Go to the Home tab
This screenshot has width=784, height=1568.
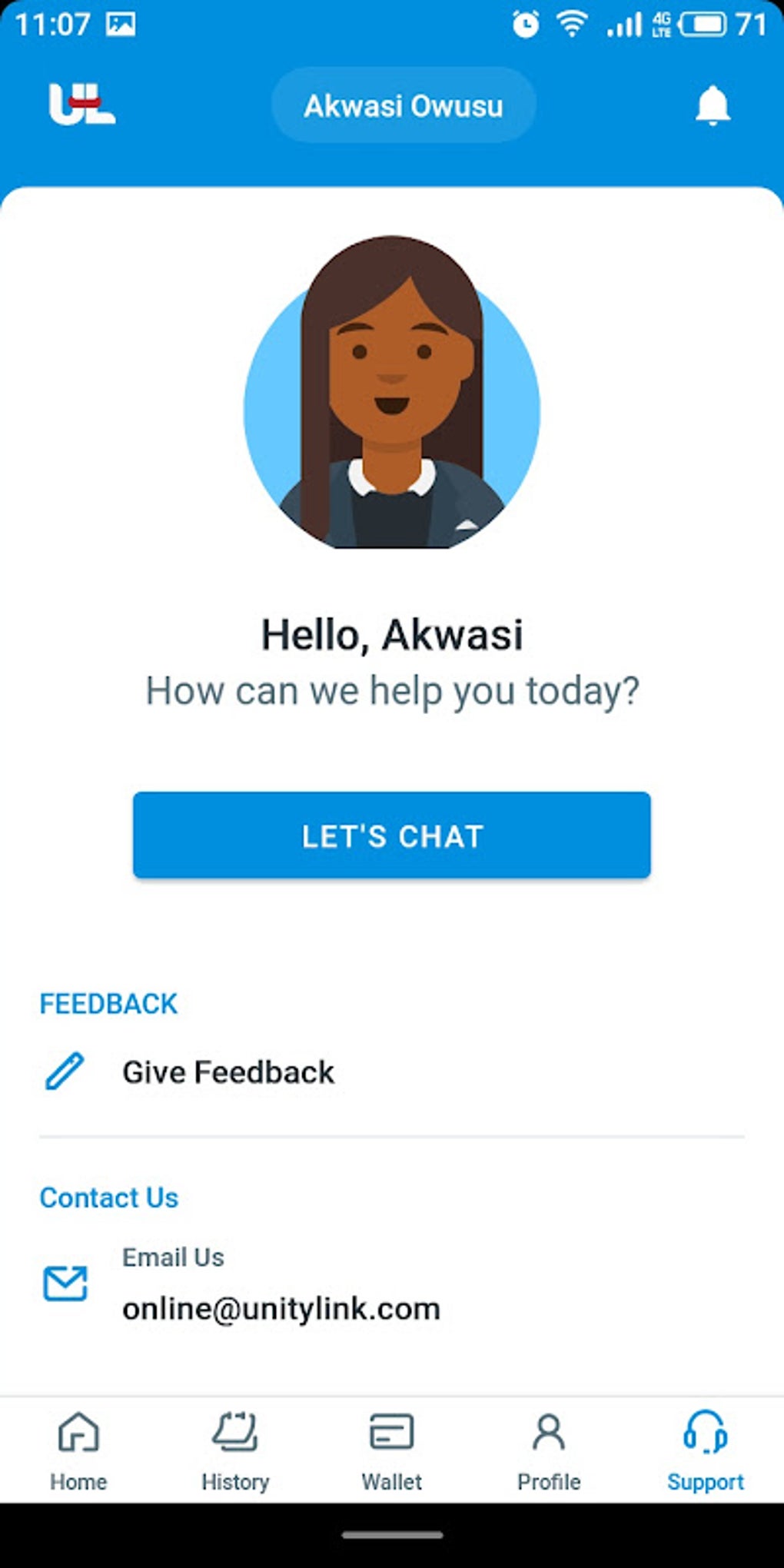(78, 1451)
